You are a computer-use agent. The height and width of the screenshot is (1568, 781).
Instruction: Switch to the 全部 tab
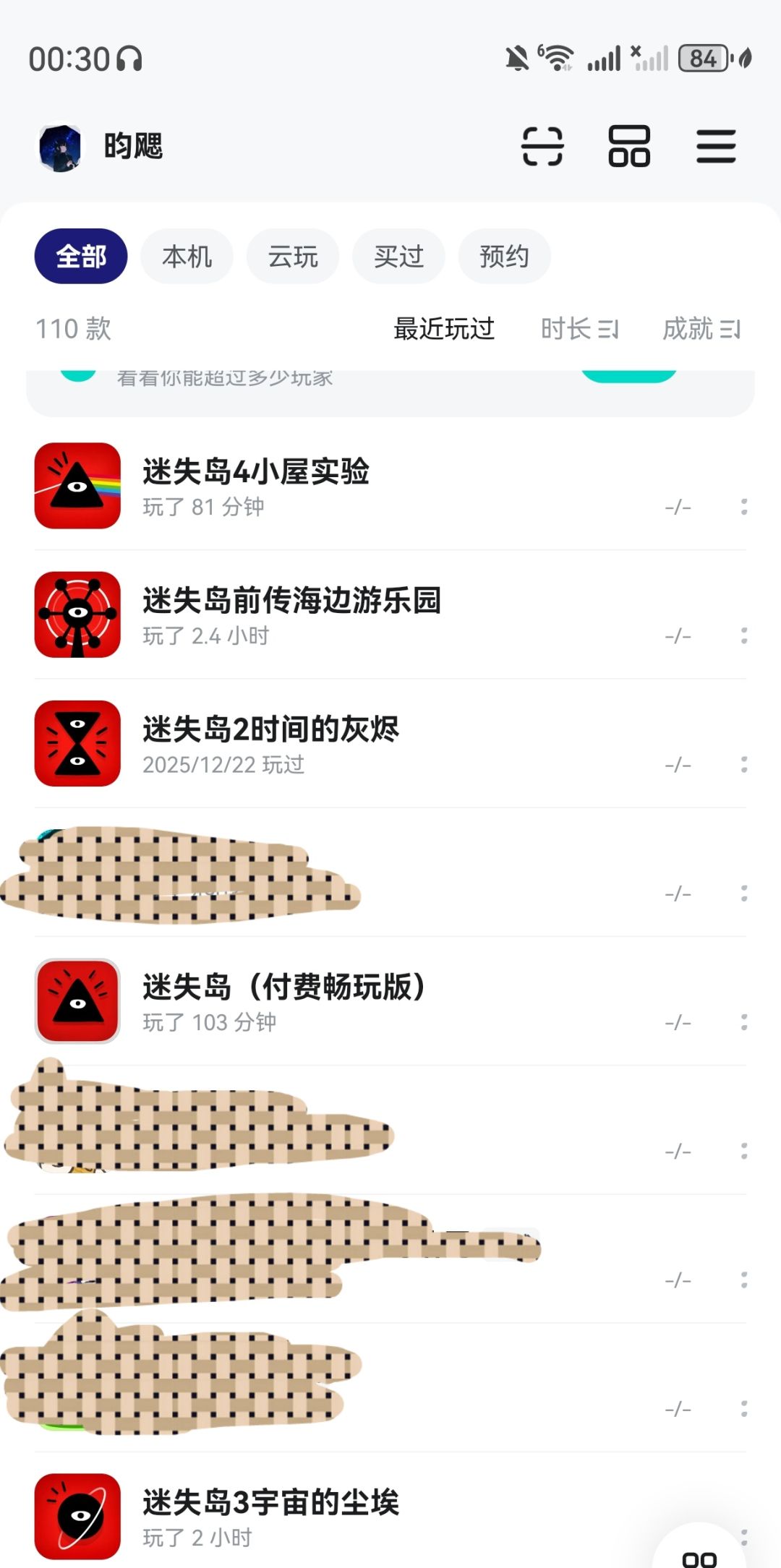pos(80,257)
